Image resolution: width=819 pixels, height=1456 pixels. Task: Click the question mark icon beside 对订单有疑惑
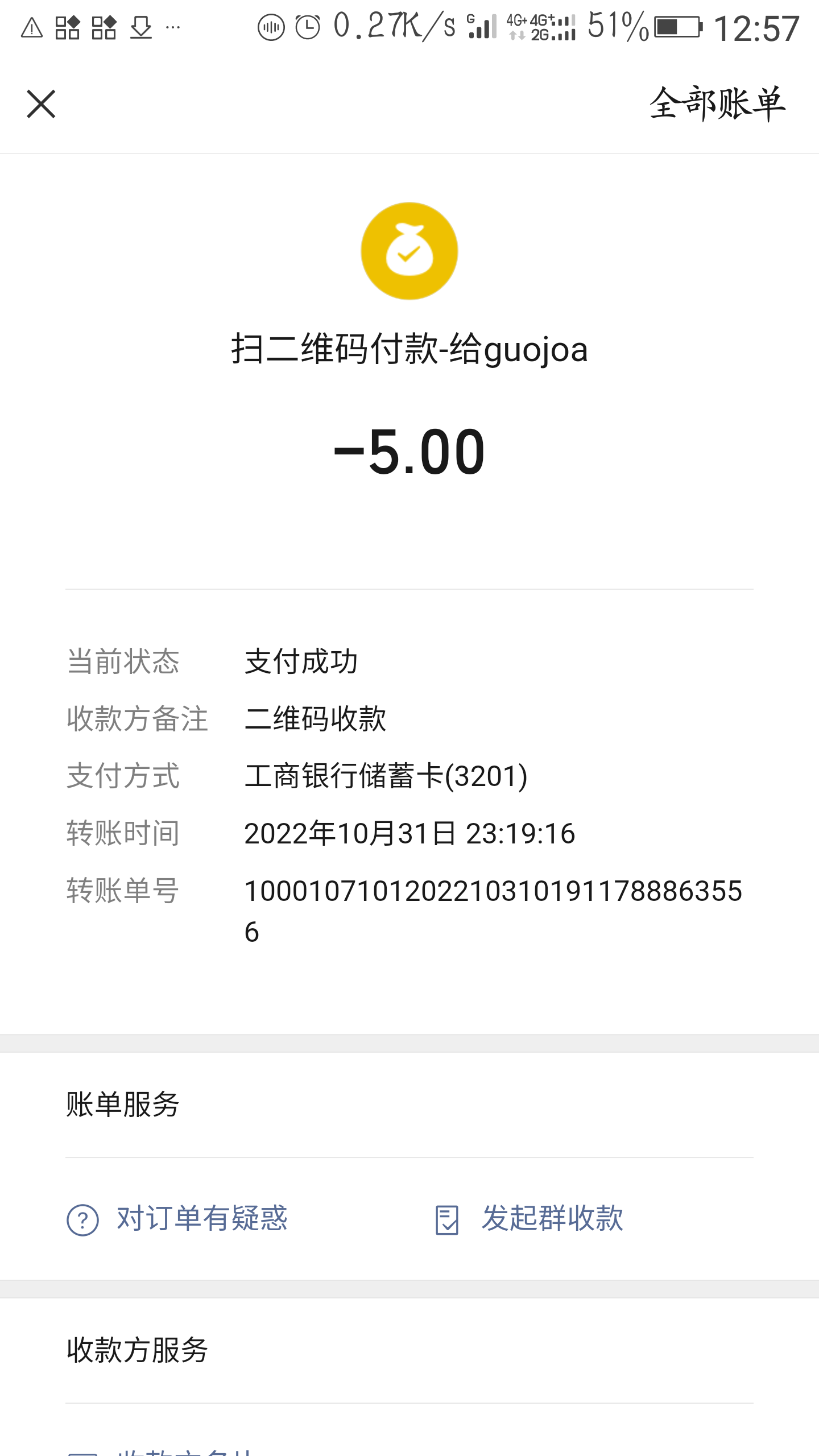coord(84,1219)
